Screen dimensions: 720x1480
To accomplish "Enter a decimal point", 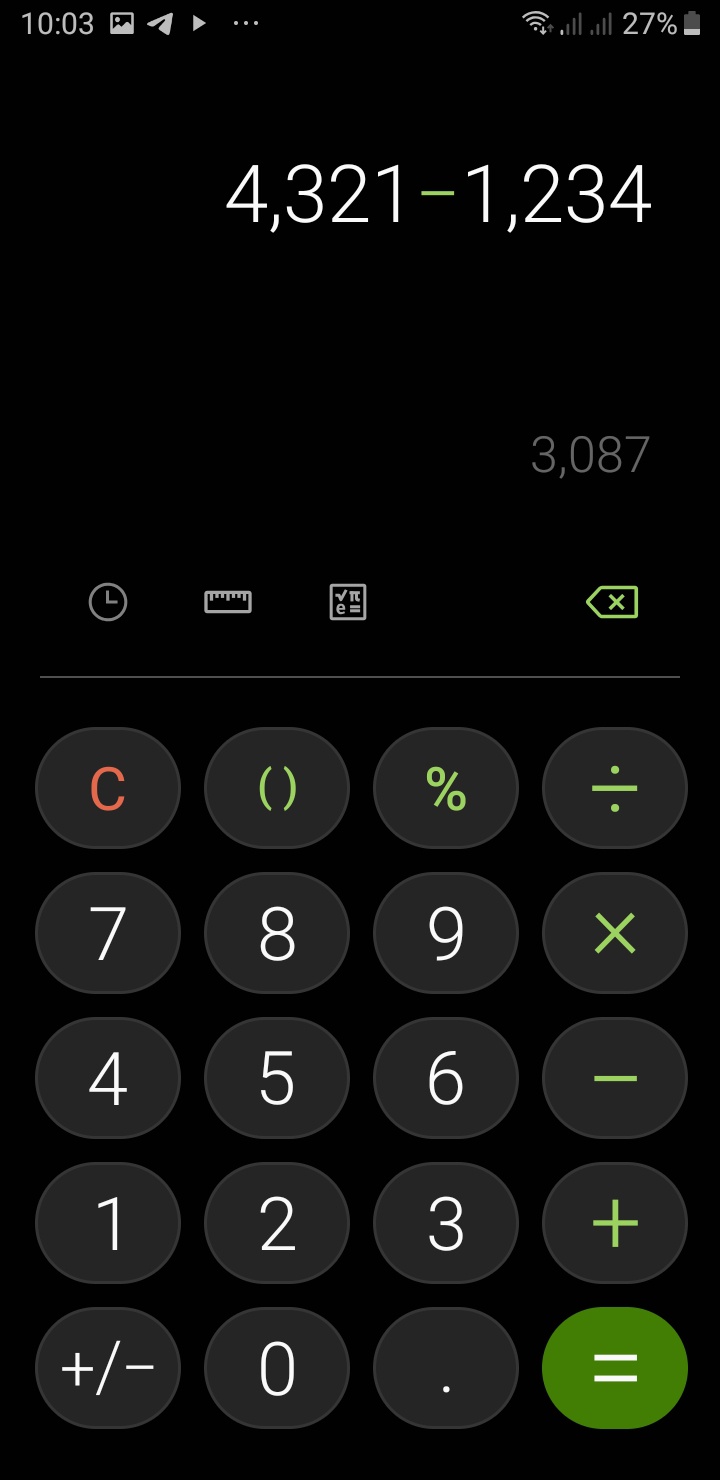I will (446, 1368).
